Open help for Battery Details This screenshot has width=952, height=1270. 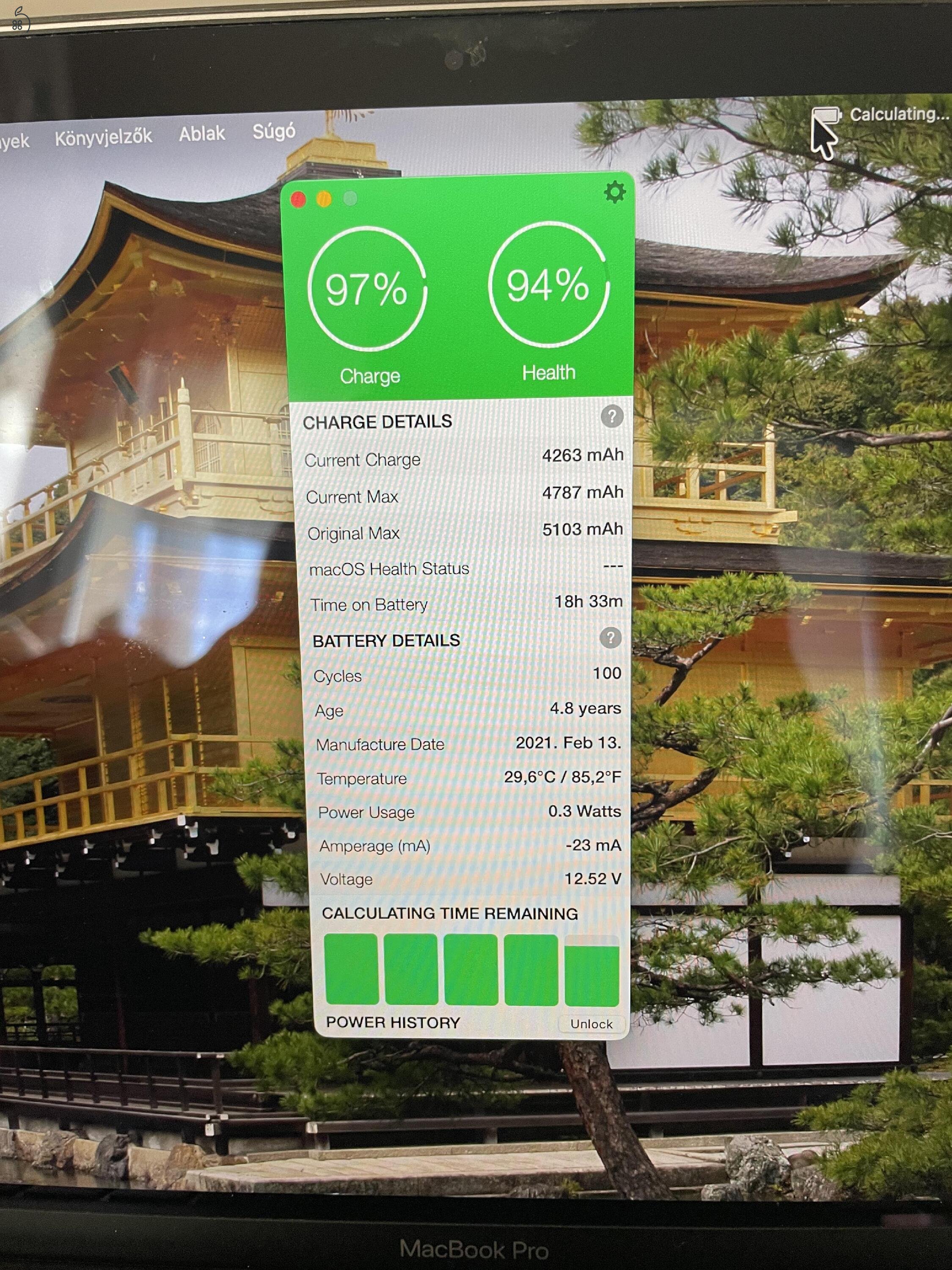point(610,637)
